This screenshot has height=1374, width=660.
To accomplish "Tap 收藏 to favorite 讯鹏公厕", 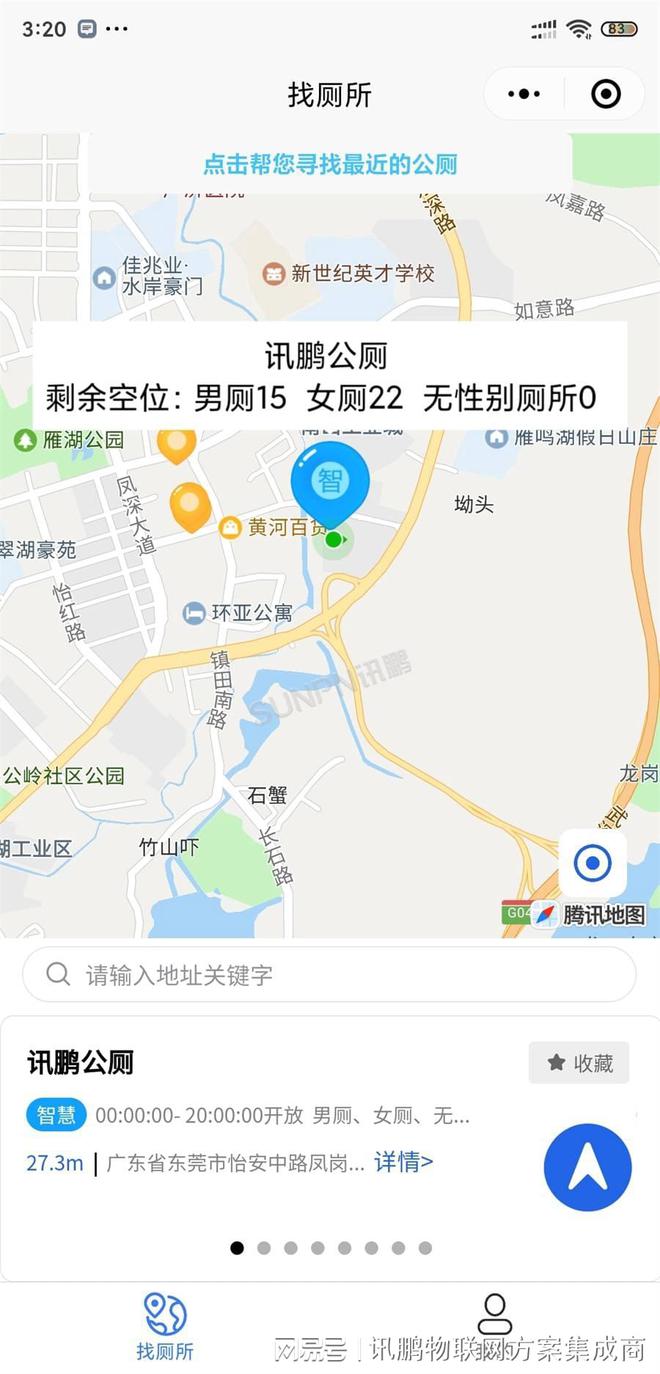I will coord(579,1063).
